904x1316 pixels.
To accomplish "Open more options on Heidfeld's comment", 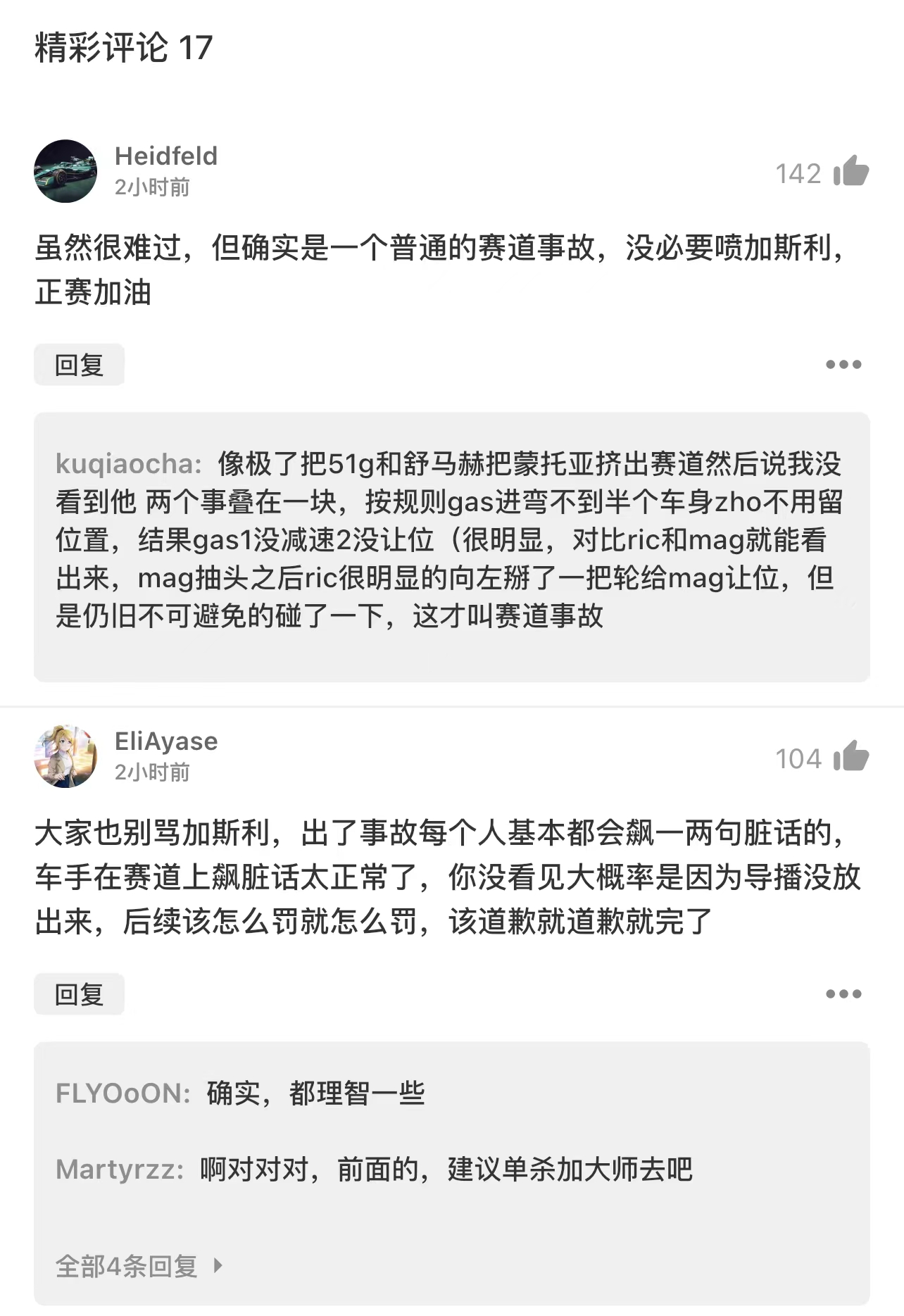I will click(x=843, y=365).
